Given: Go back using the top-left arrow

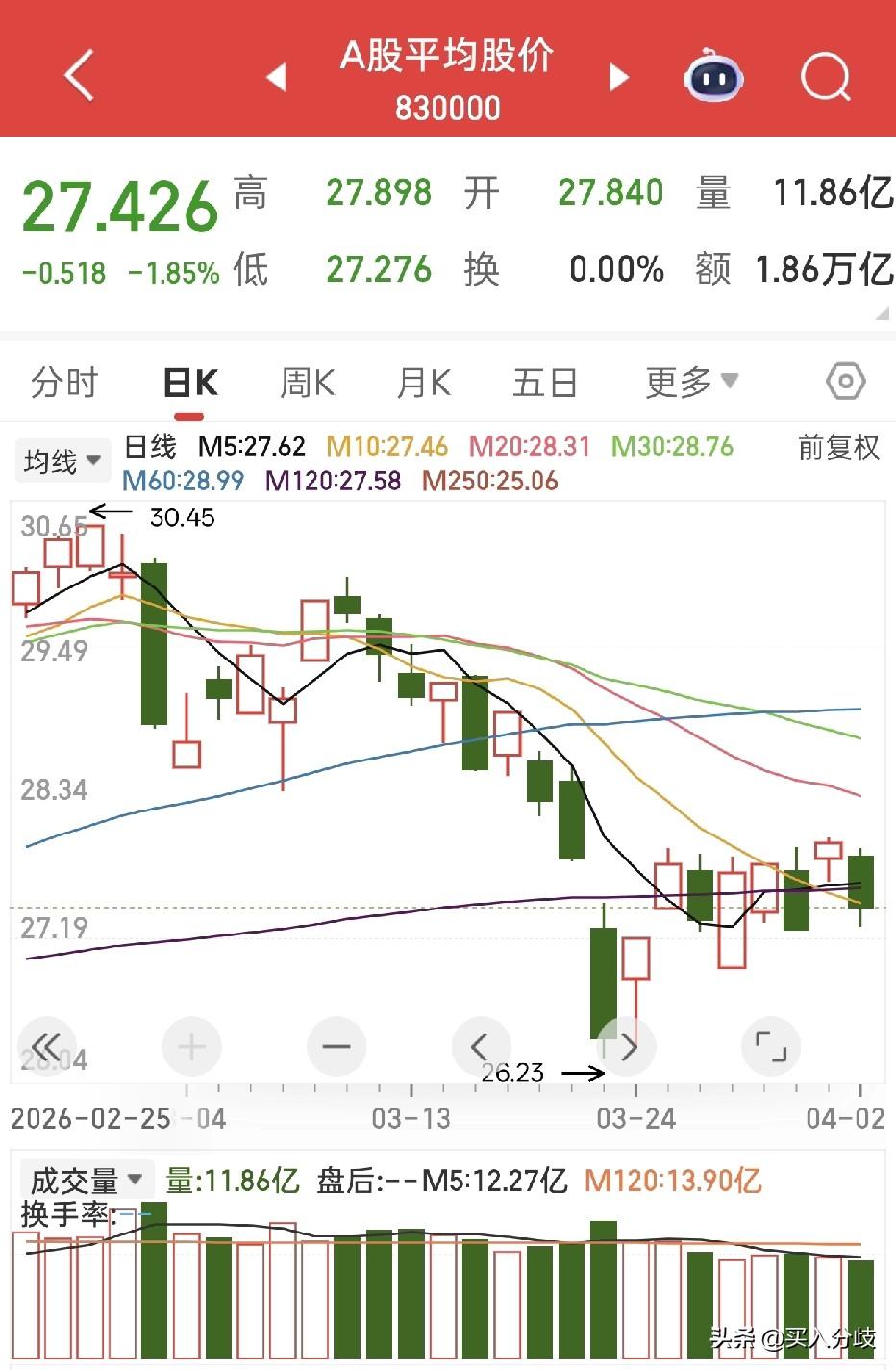Looking at the screenshot, I should point(77,77).
